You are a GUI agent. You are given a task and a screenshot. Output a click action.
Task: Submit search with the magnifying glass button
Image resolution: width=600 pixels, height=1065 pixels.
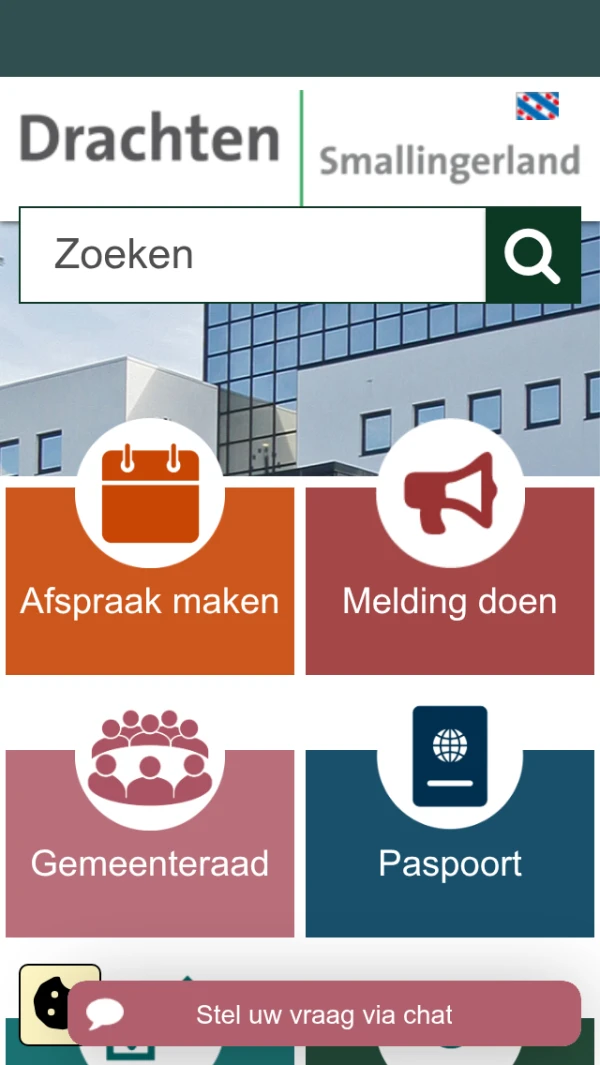pos(533,255)
